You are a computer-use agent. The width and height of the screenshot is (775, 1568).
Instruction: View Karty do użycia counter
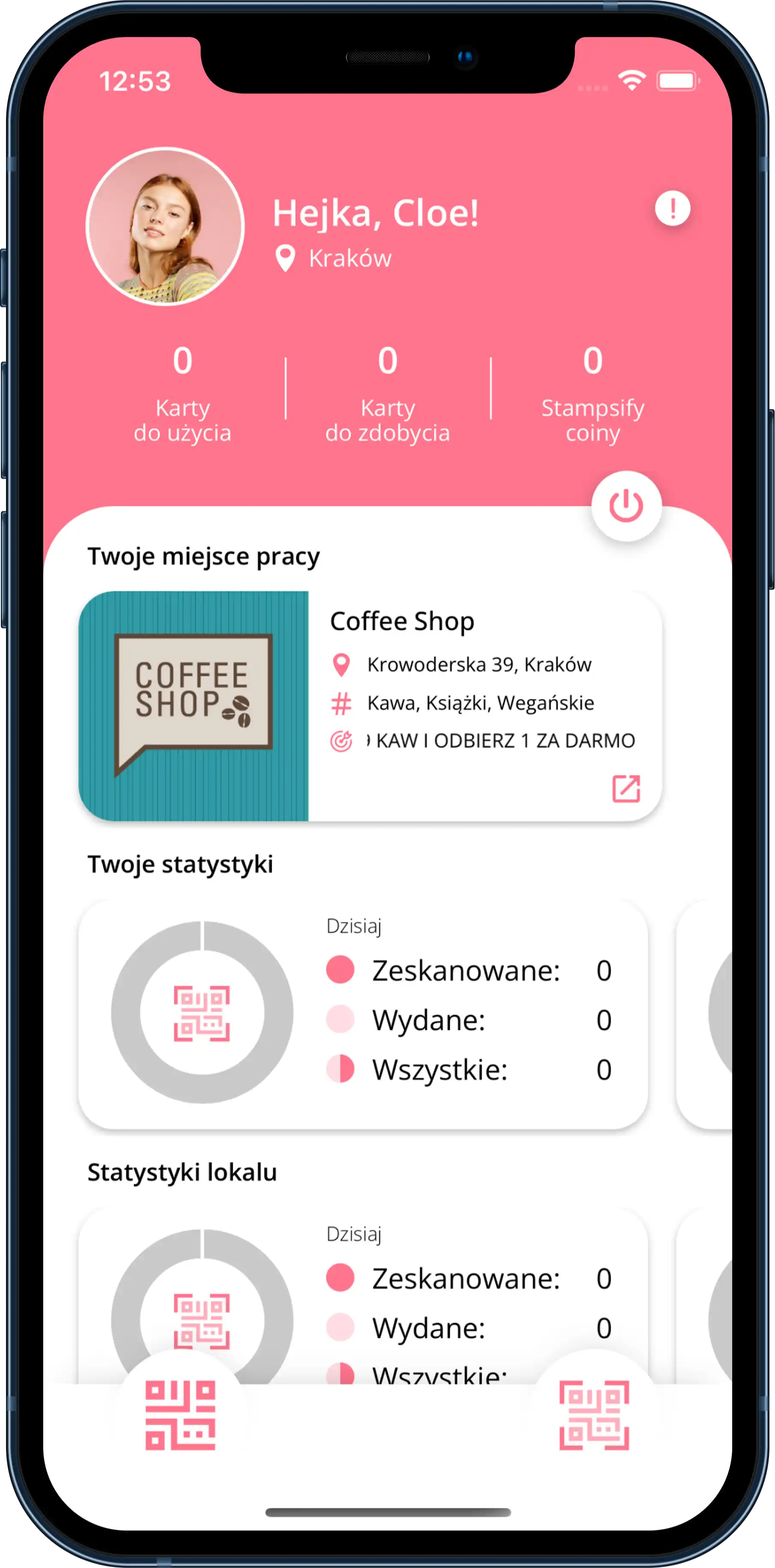182,393
